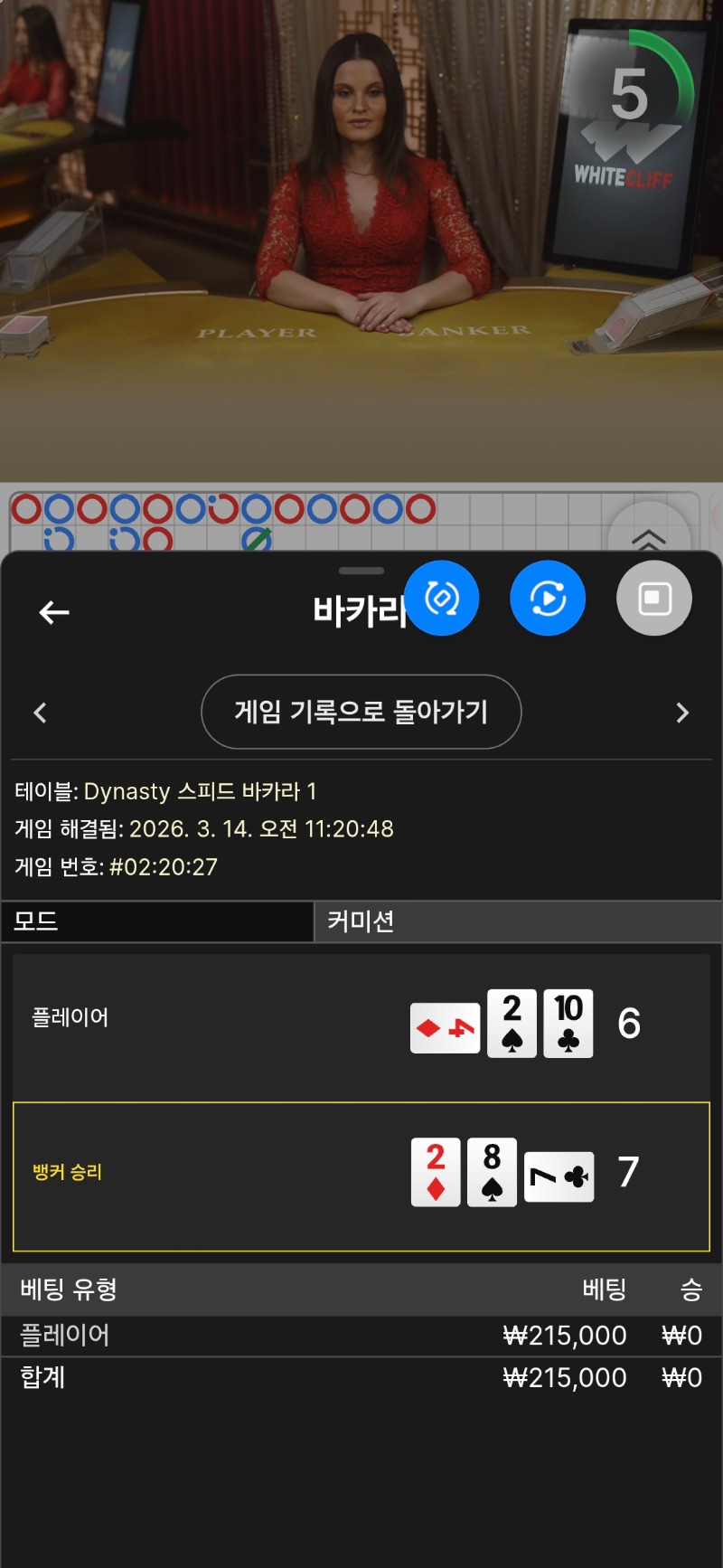This screenshot has width=723, height=1568.
Task: Show the next game record
Action: point(682,713)
